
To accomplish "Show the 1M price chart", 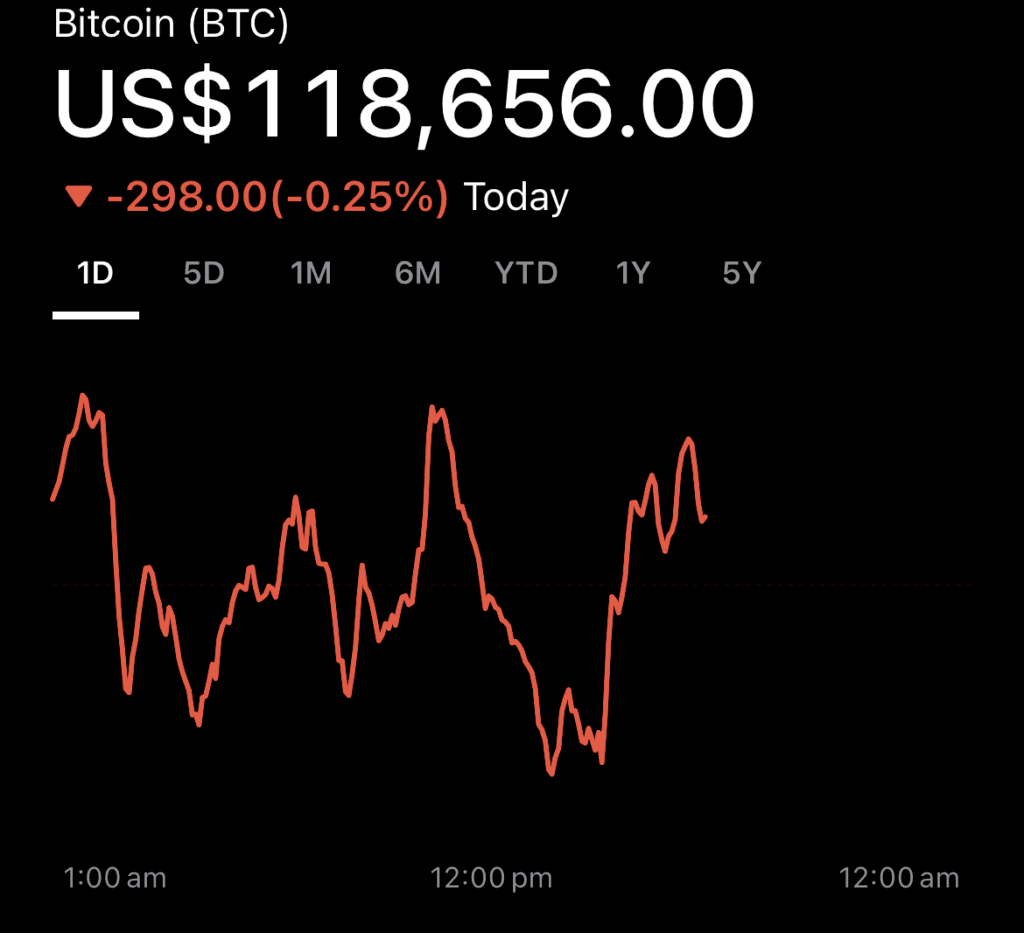I will pos(311,273).
